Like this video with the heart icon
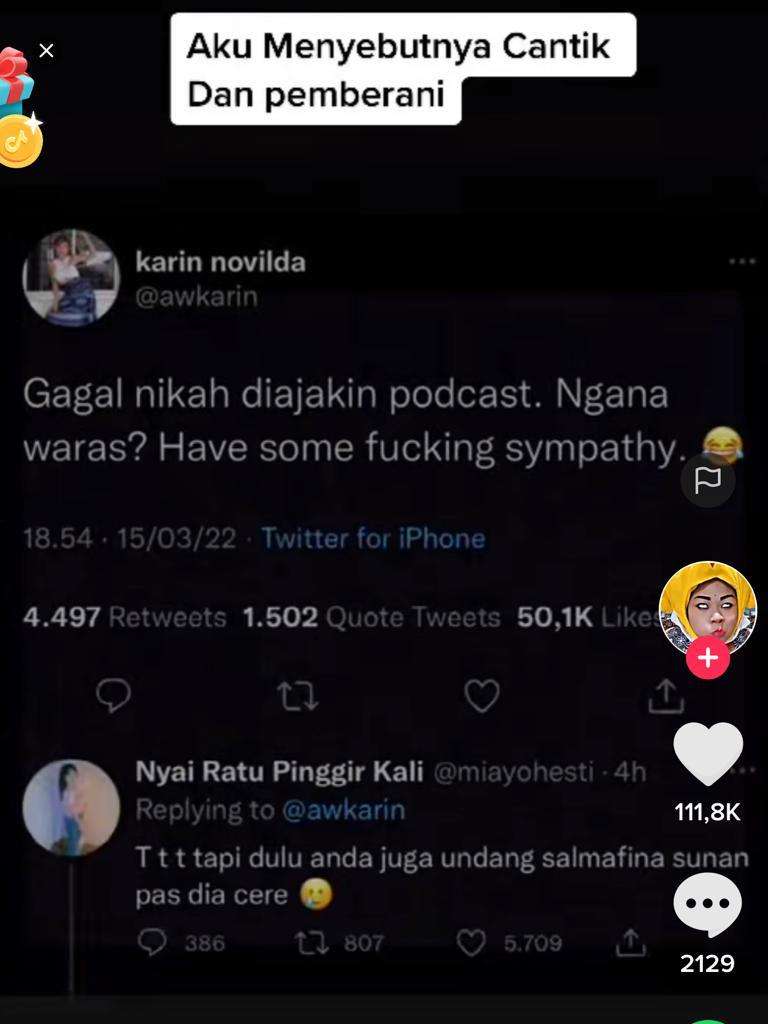Screen dimensions: 768x1024 click(x=708, y=755)
